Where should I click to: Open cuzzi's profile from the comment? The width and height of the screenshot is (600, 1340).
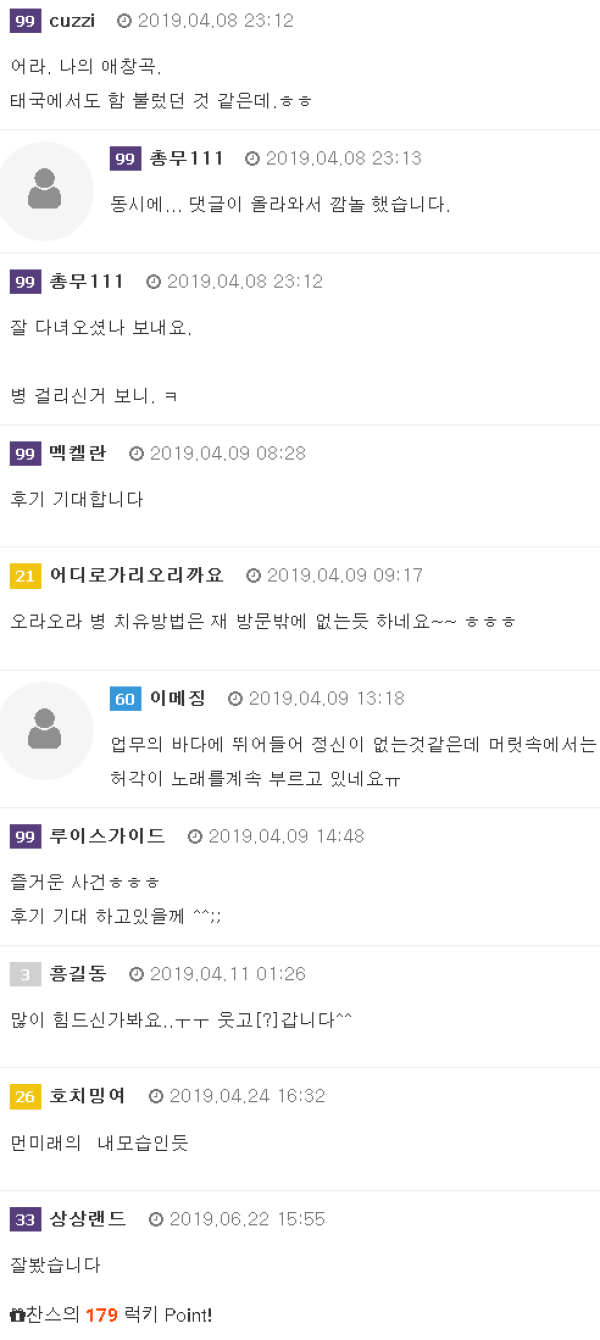coord(74,20)
